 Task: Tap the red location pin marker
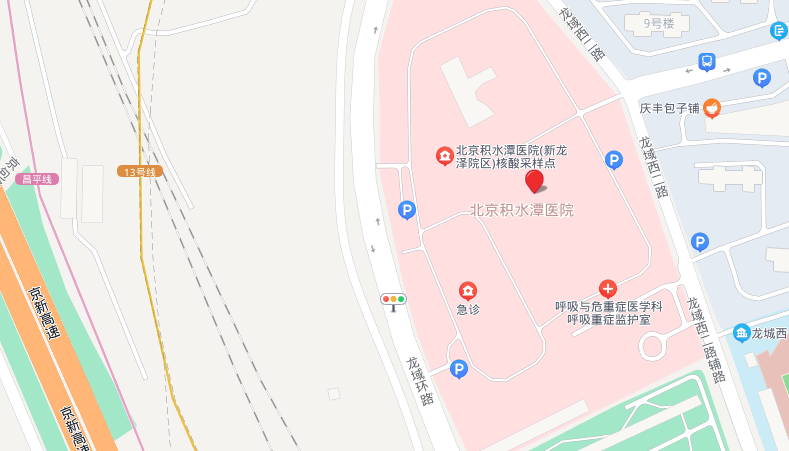[535, 180]
